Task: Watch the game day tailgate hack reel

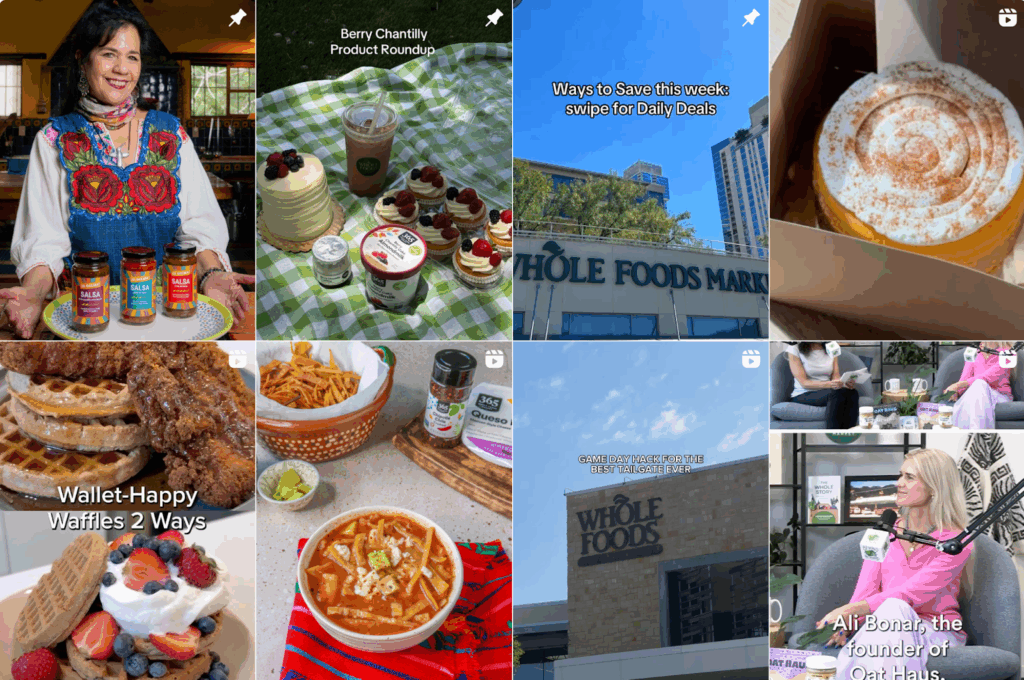Action: (x=640, y=511)
